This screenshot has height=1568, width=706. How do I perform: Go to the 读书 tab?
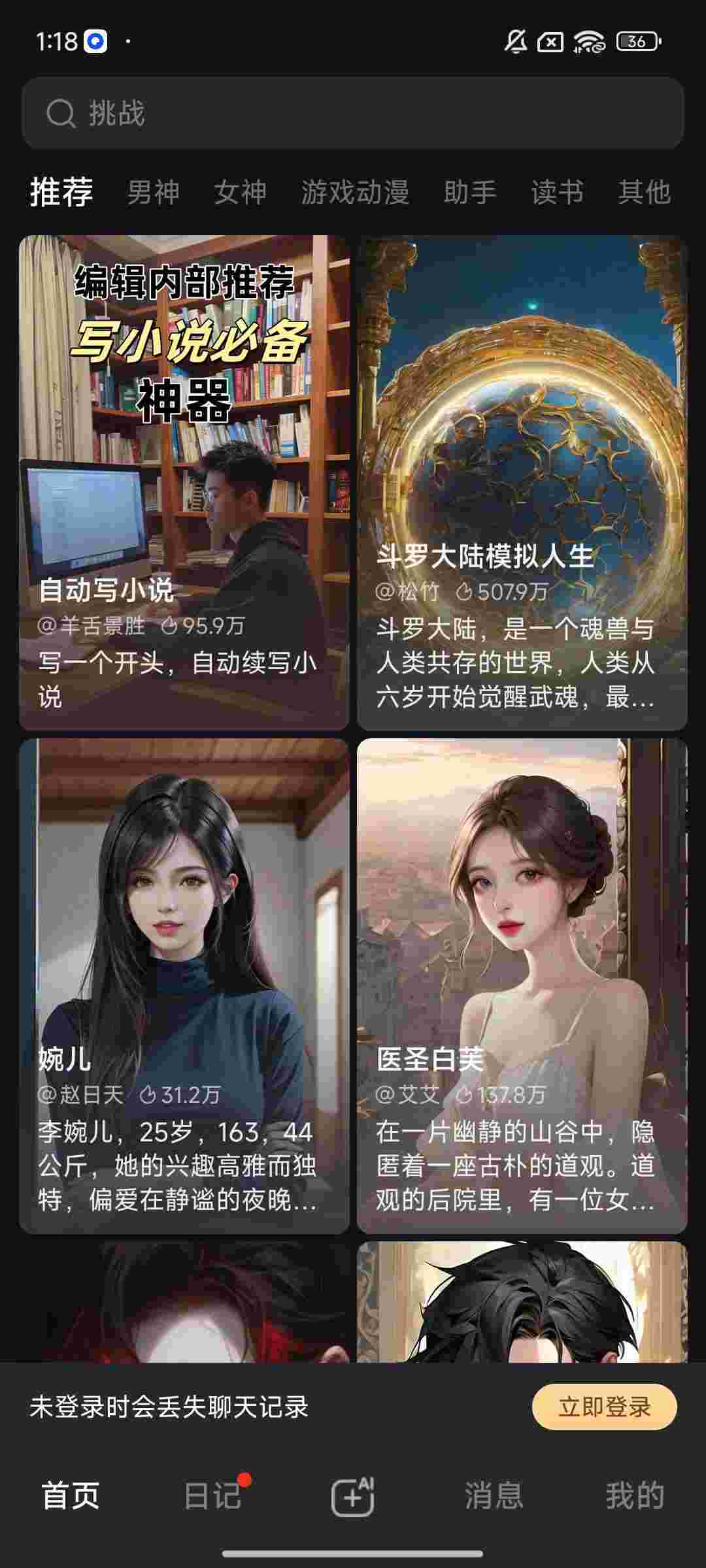coord(557,193)
